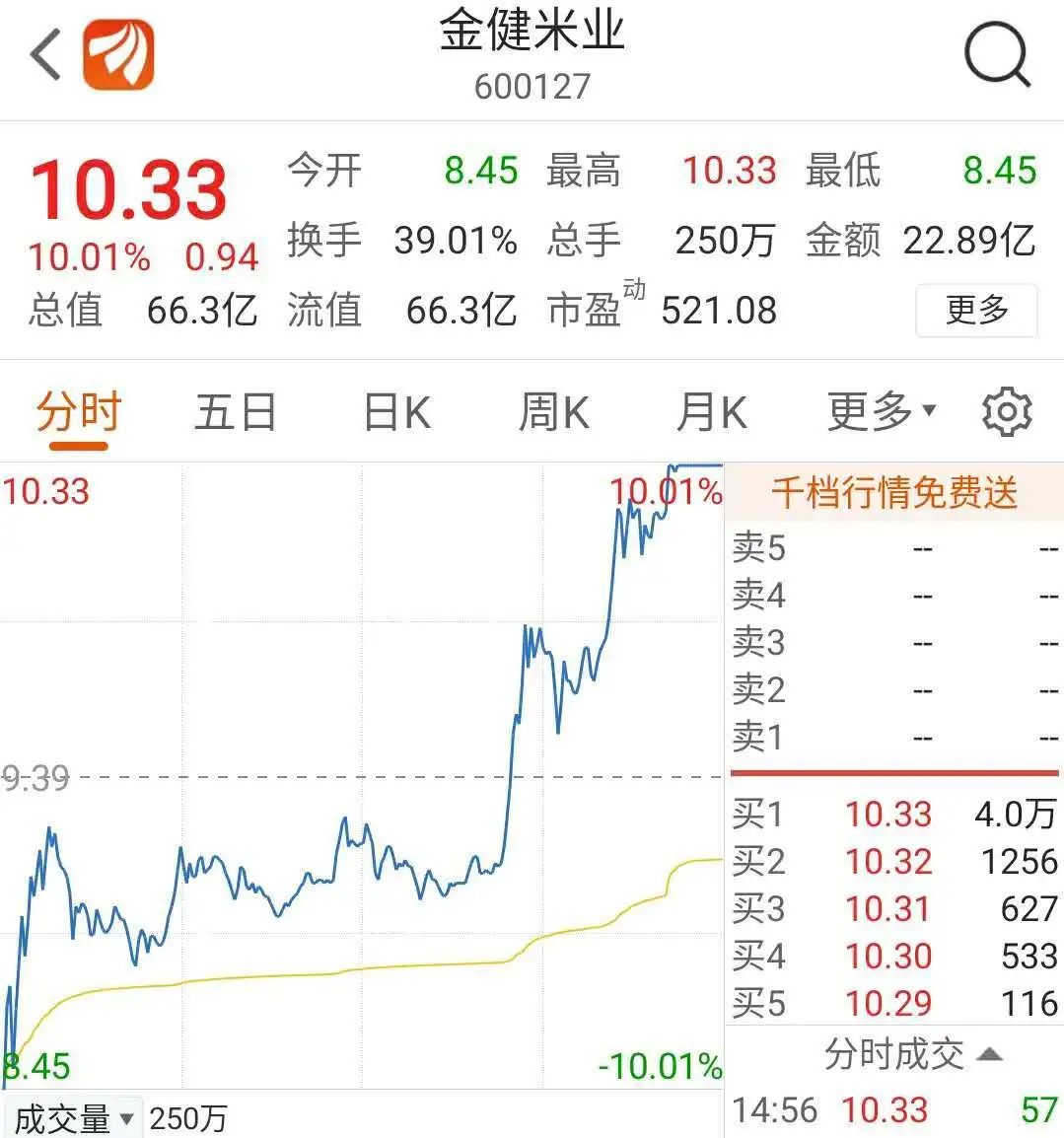Select the 周K chart tab
Image resolution: width=1064 pixels, height=1138 pixels.
pos(554,412)
